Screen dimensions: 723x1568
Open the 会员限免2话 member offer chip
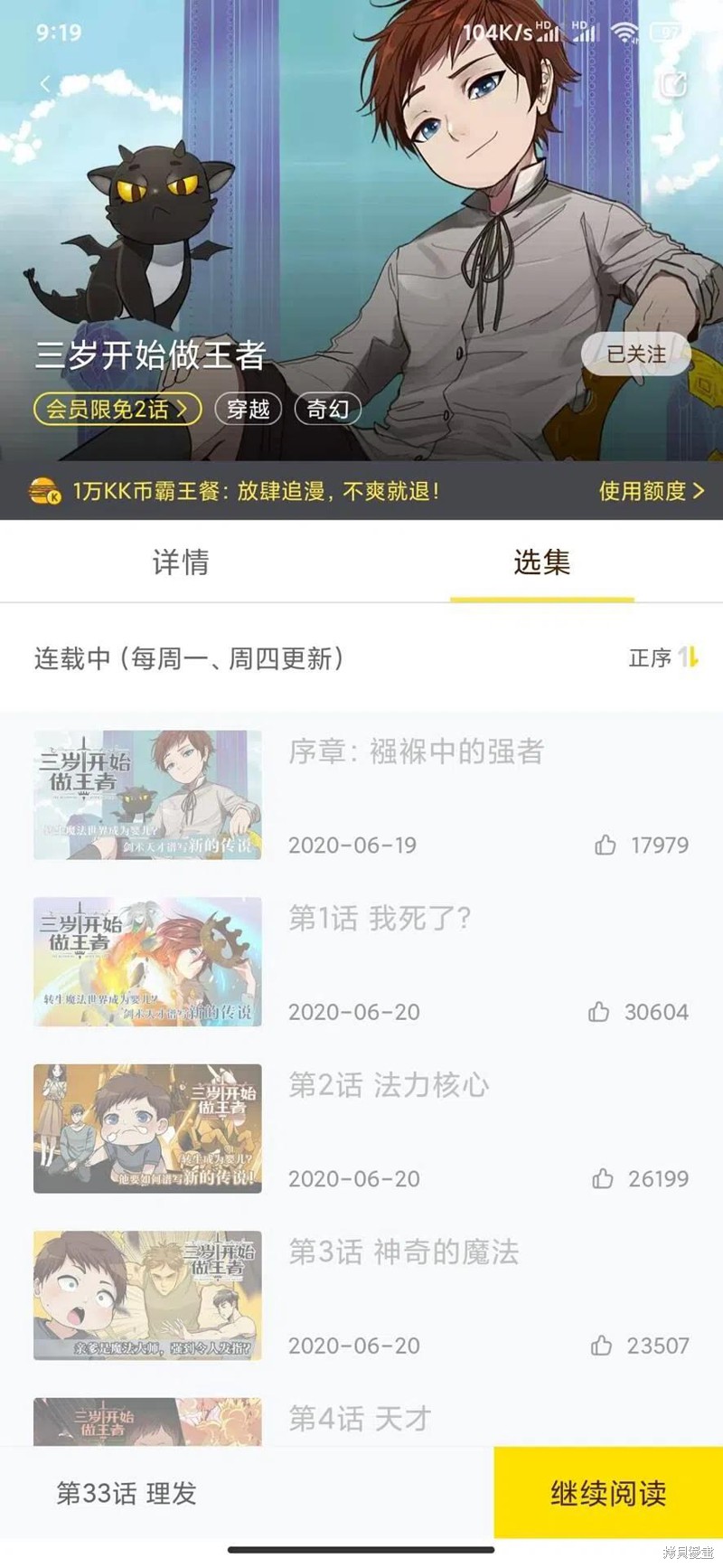117,409
